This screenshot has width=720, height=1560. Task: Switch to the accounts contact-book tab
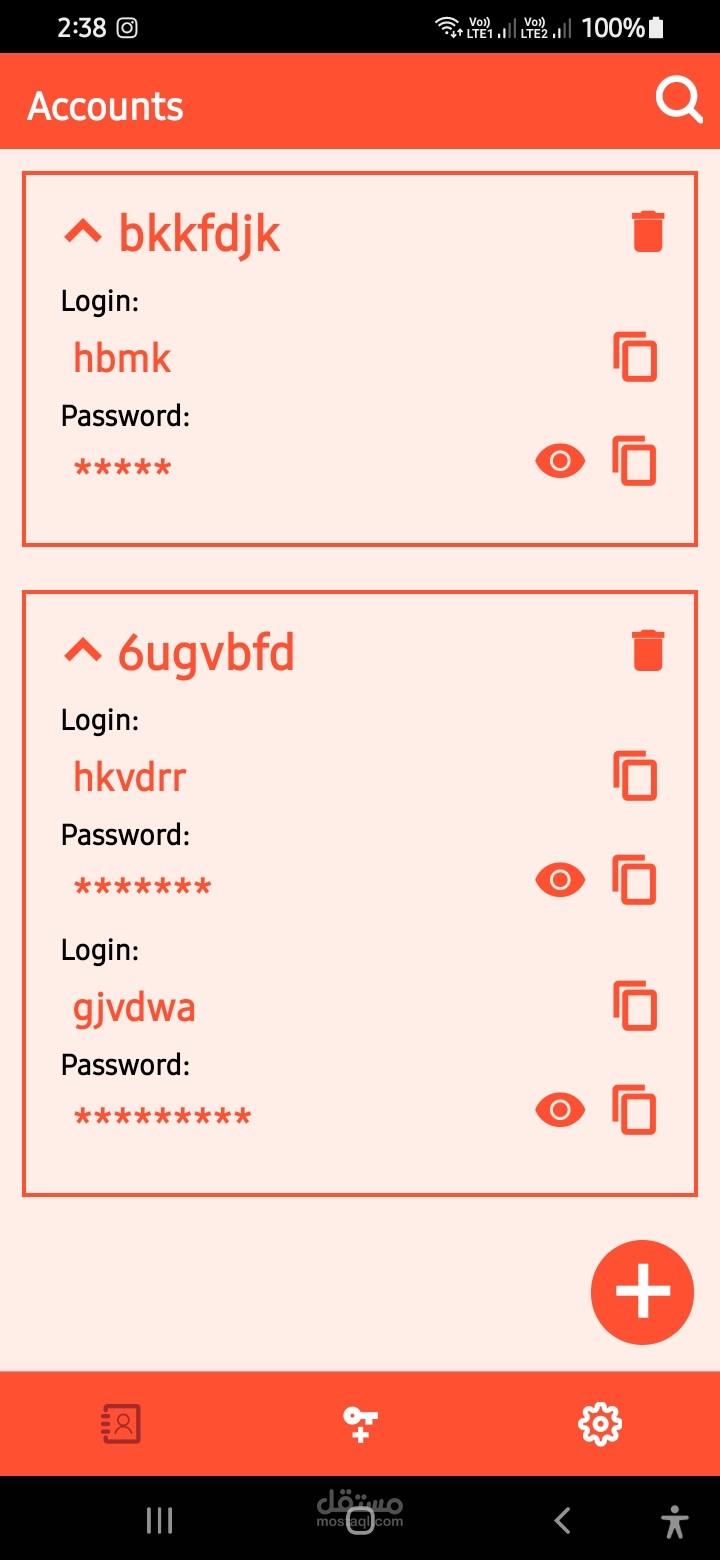tap(120, 1423)
